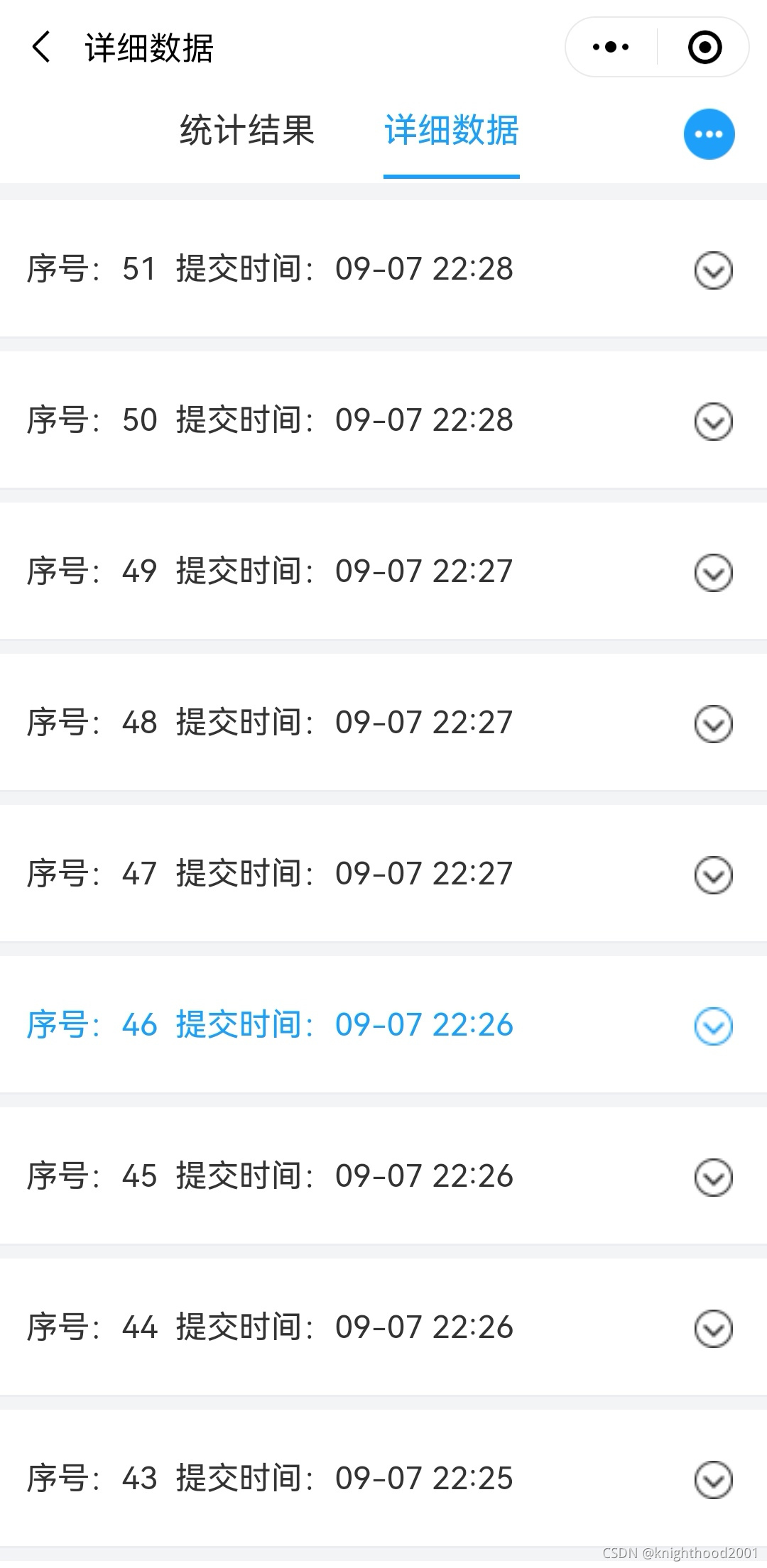
Task: Expand entry with 序号 43
Action: click(x=713, y=1480)
